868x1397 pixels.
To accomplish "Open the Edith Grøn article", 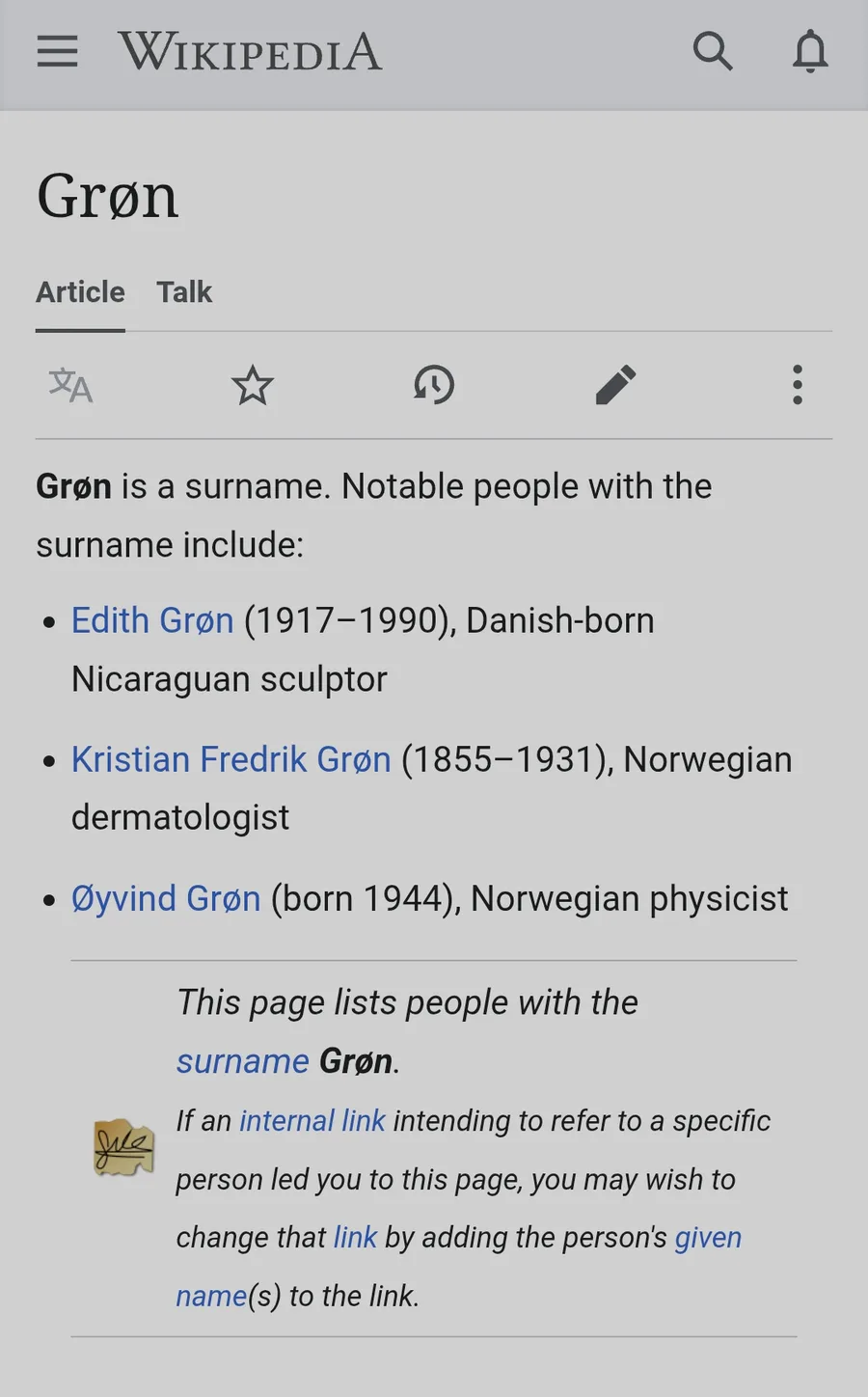I will [x=152, y=620].
